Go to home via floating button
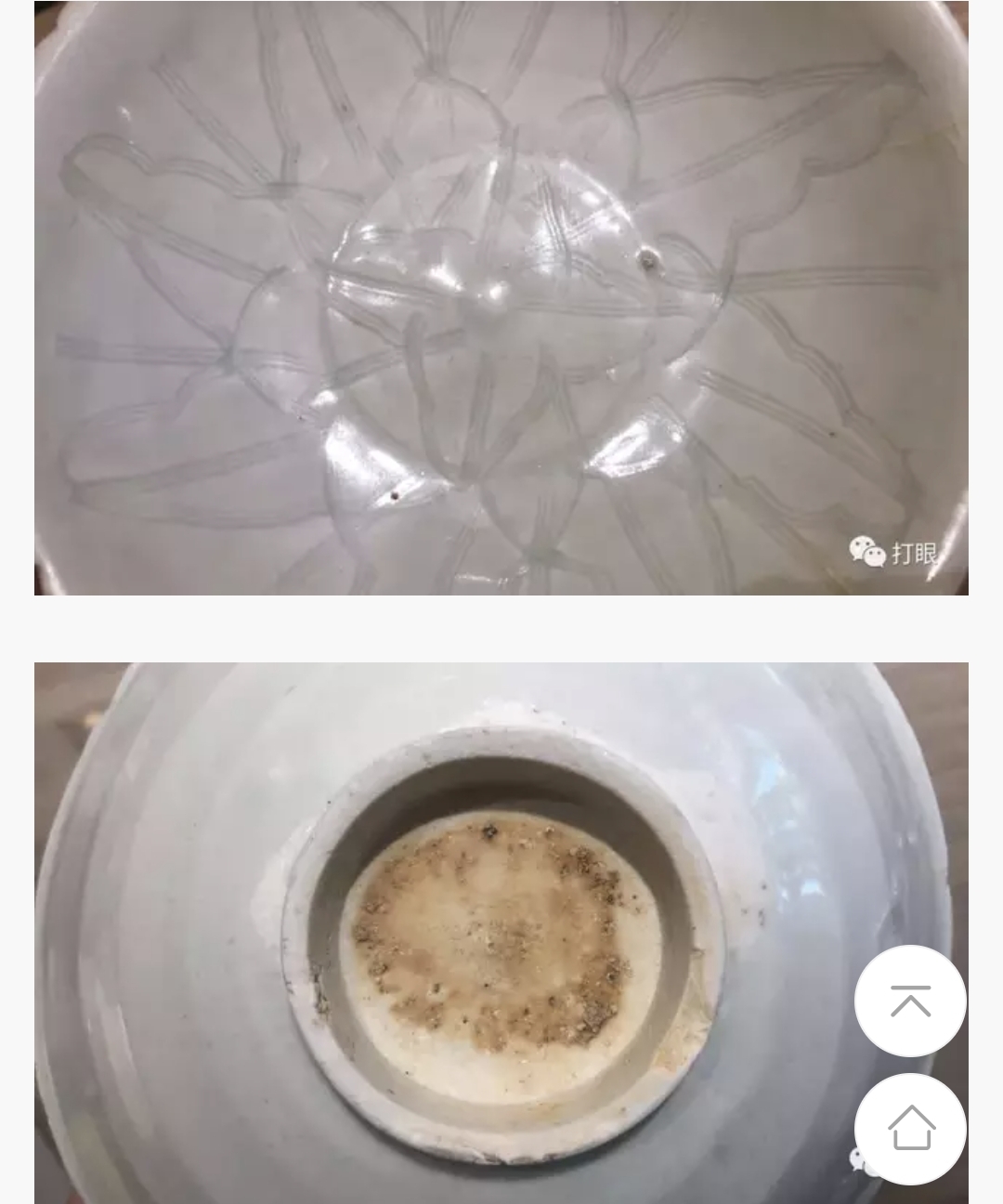Image resolution: width=1003 pixels, height=1204 pixels. tap(910, 1128)
